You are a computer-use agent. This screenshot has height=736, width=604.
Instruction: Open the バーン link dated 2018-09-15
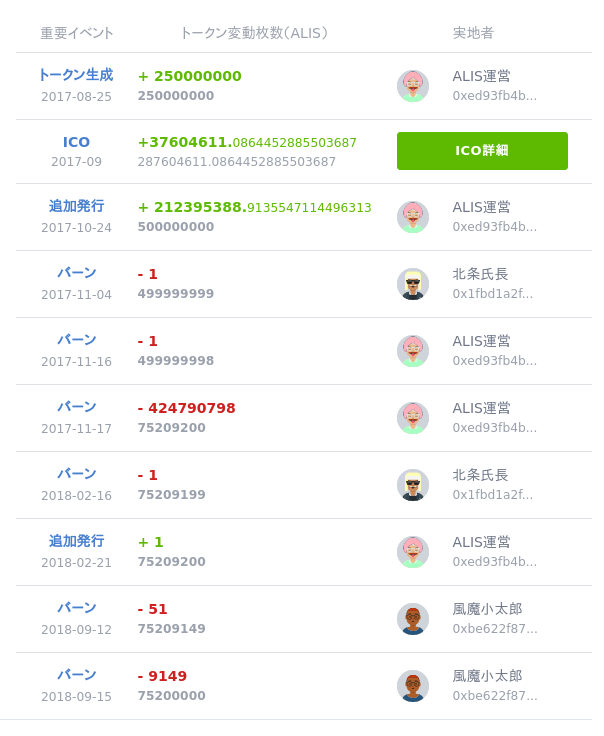(76, 675)
